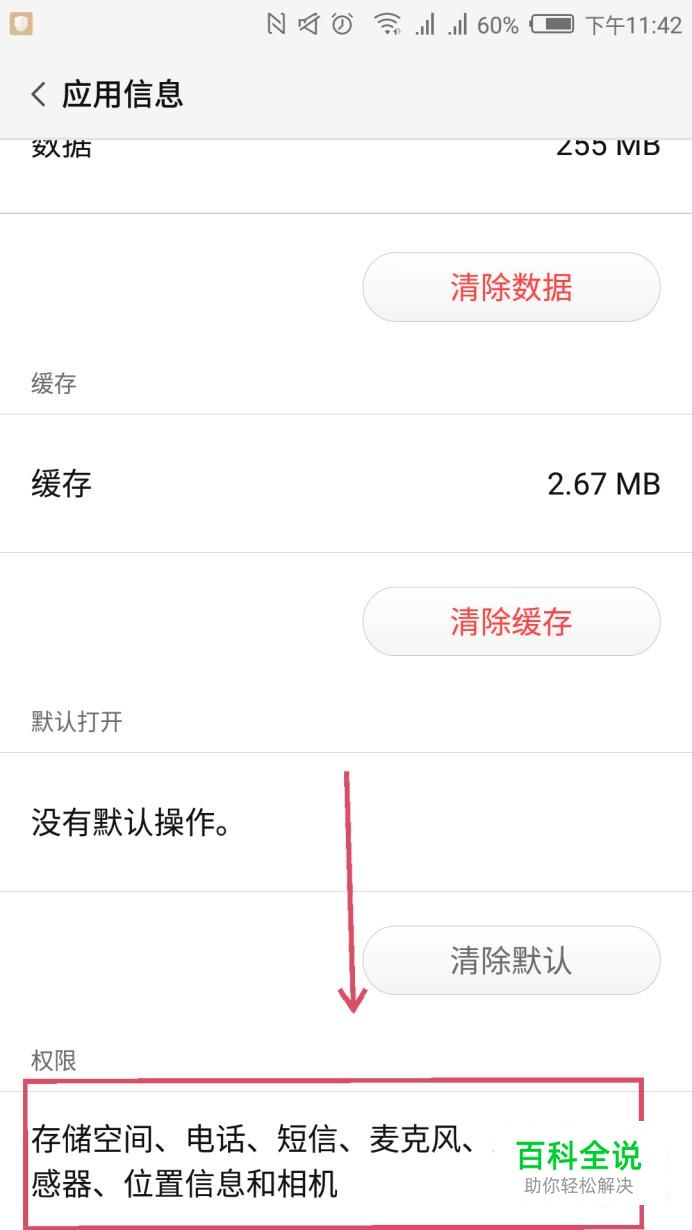Screen dimensions: 692x1230
Task: Go back from 应用信息 page
Action: point(39,95)
